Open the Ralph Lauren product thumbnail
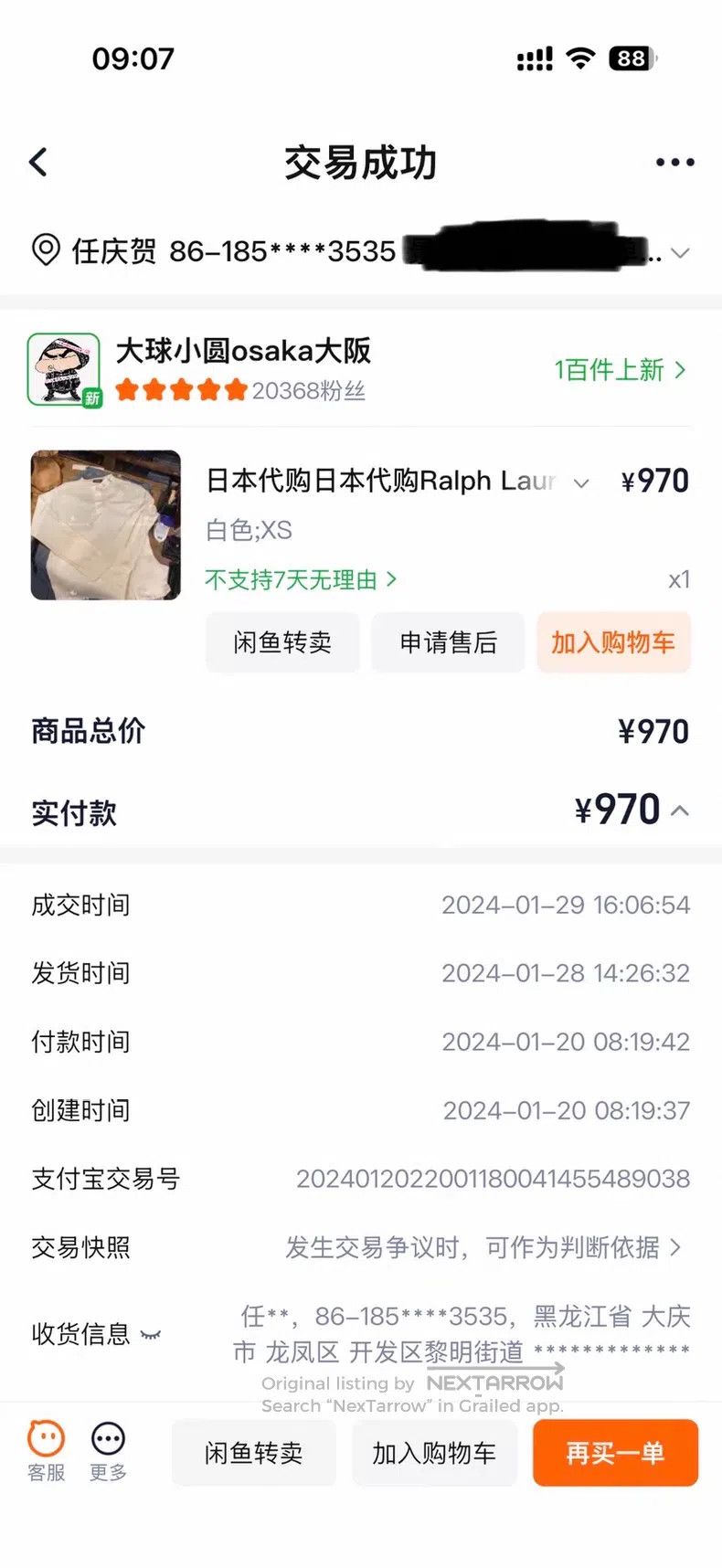 click(x=106, y=525)
